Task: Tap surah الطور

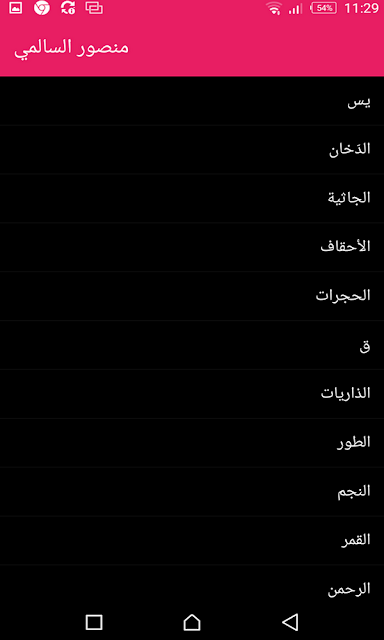Action: click(192, 443)
